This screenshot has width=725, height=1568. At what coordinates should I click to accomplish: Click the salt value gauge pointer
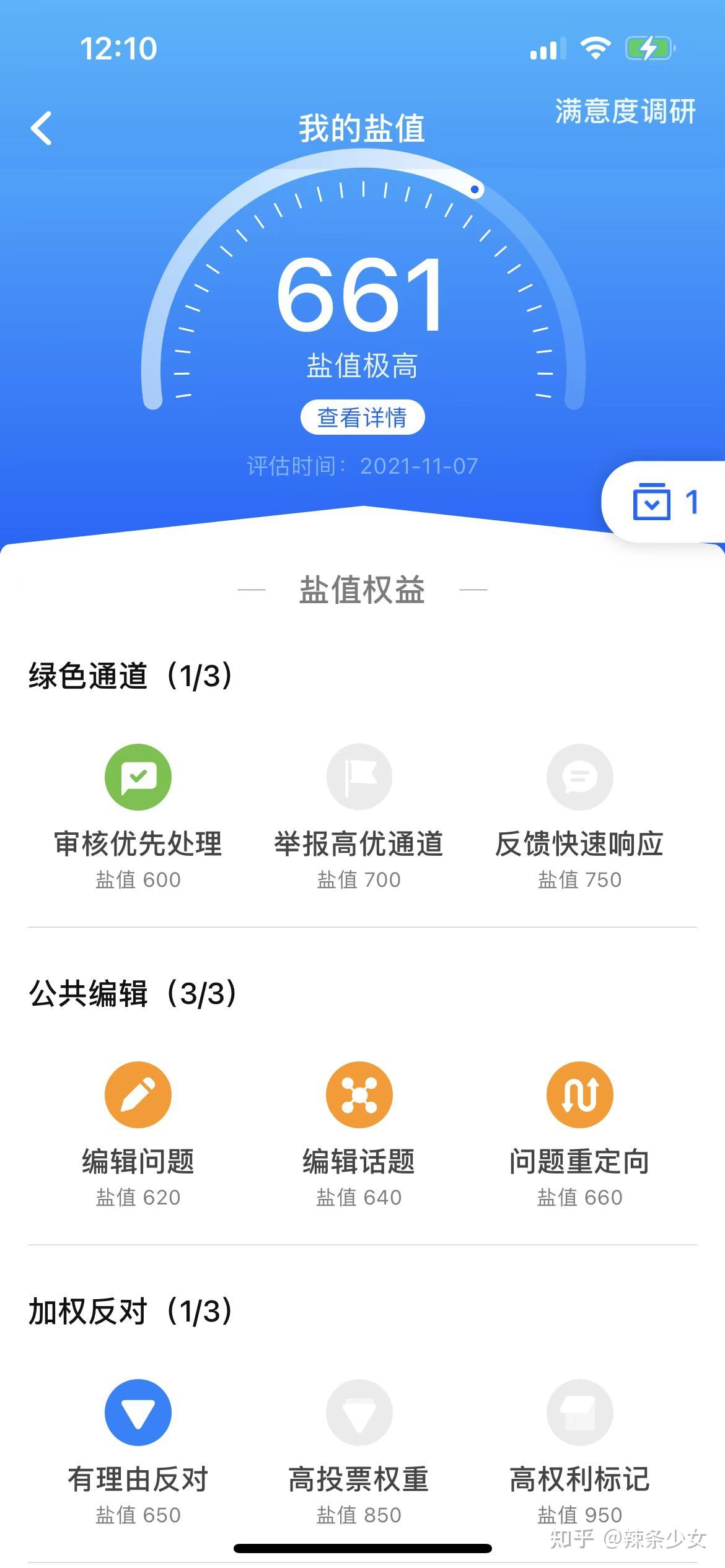(475, 190)
